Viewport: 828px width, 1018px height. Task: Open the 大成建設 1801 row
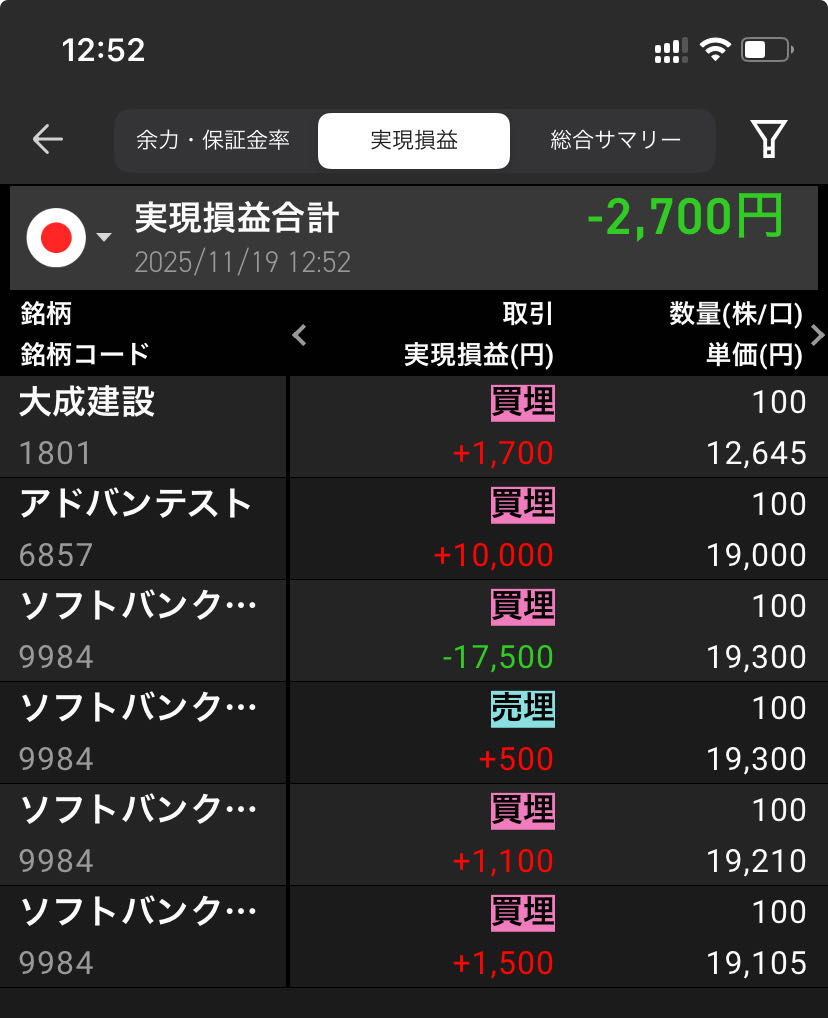point(414,427)
